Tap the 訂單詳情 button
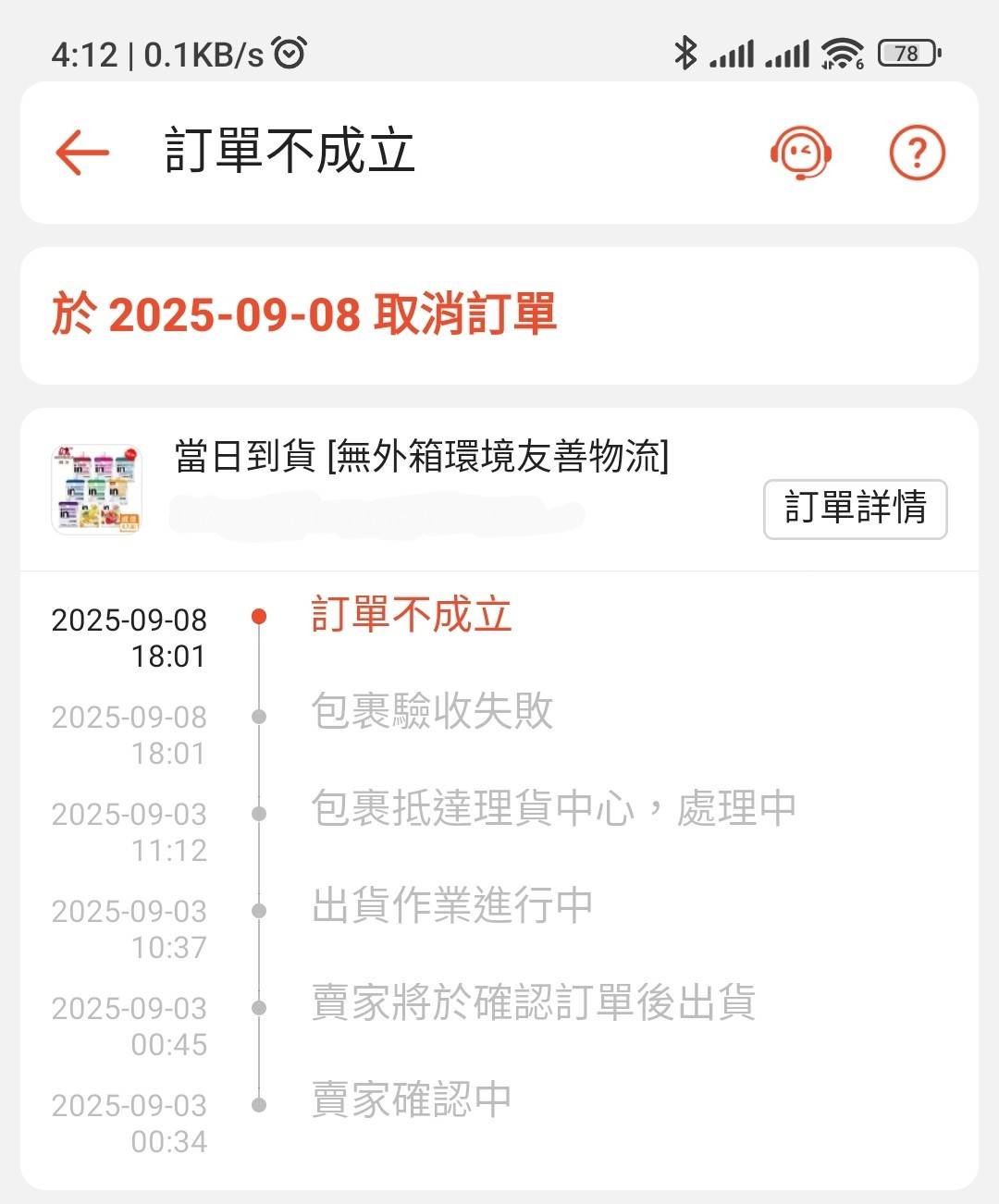Screen dimensions: 999x1204 (855, 508)
